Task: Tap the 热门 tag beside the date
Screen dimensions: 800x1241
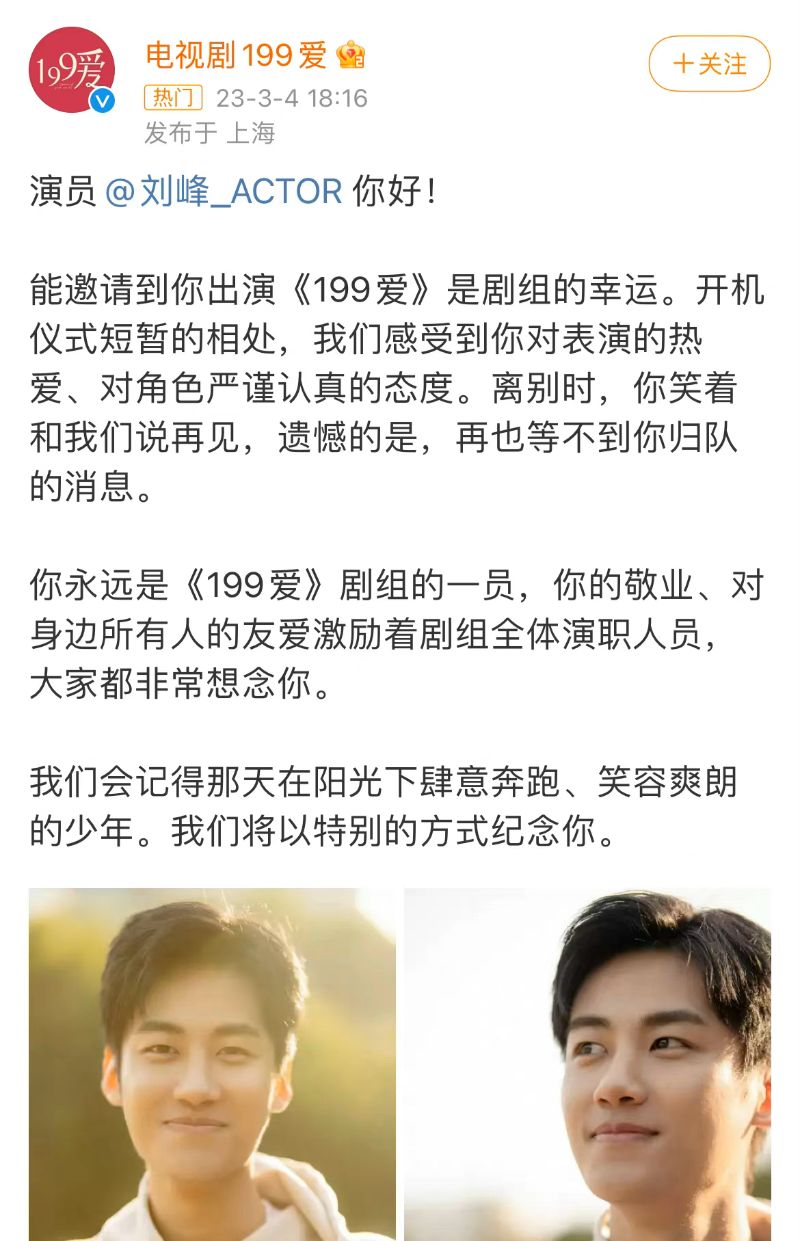Action: 174,98
